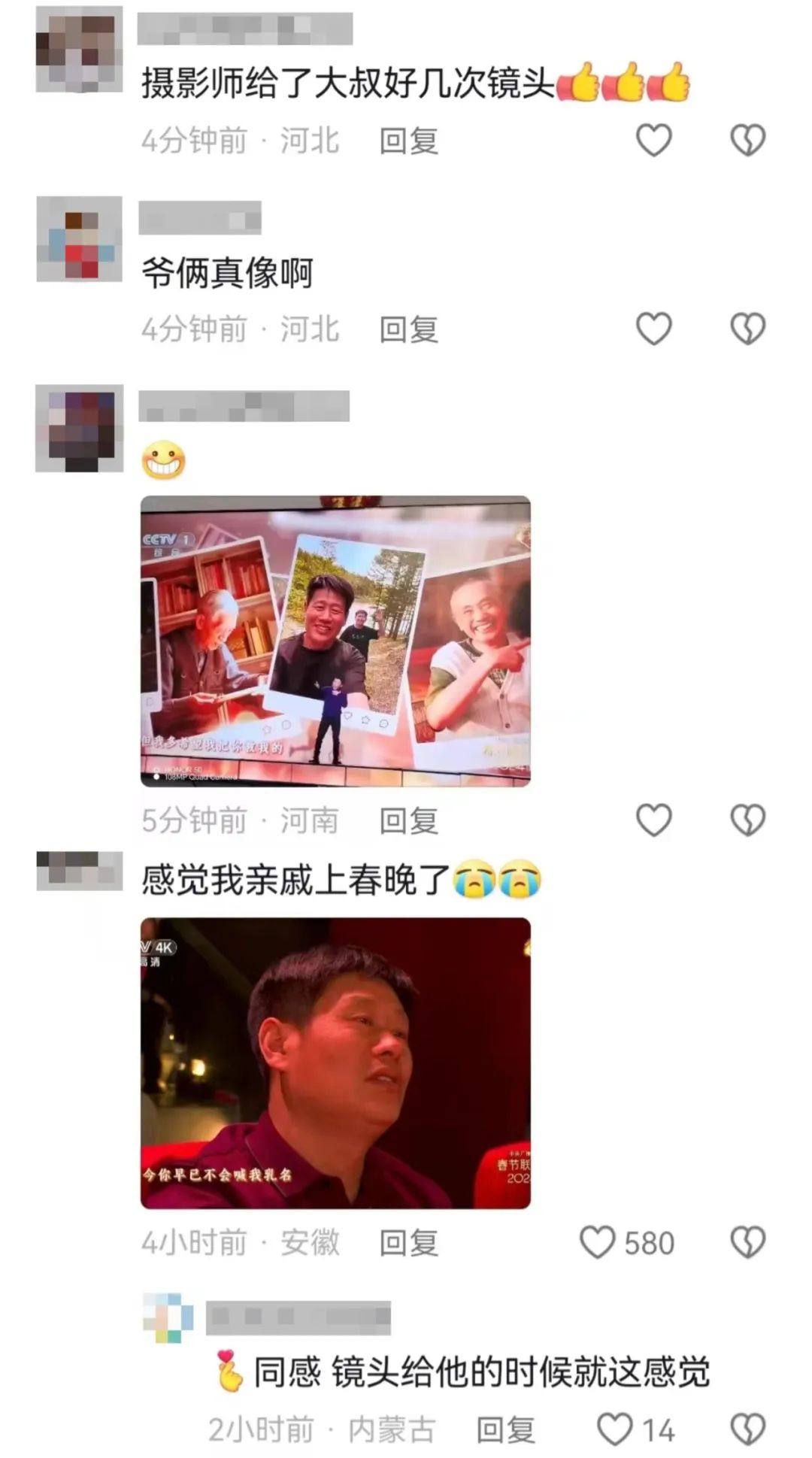
Task: Reply to the comment 爷俩真像啊
Action: point(408,330)
